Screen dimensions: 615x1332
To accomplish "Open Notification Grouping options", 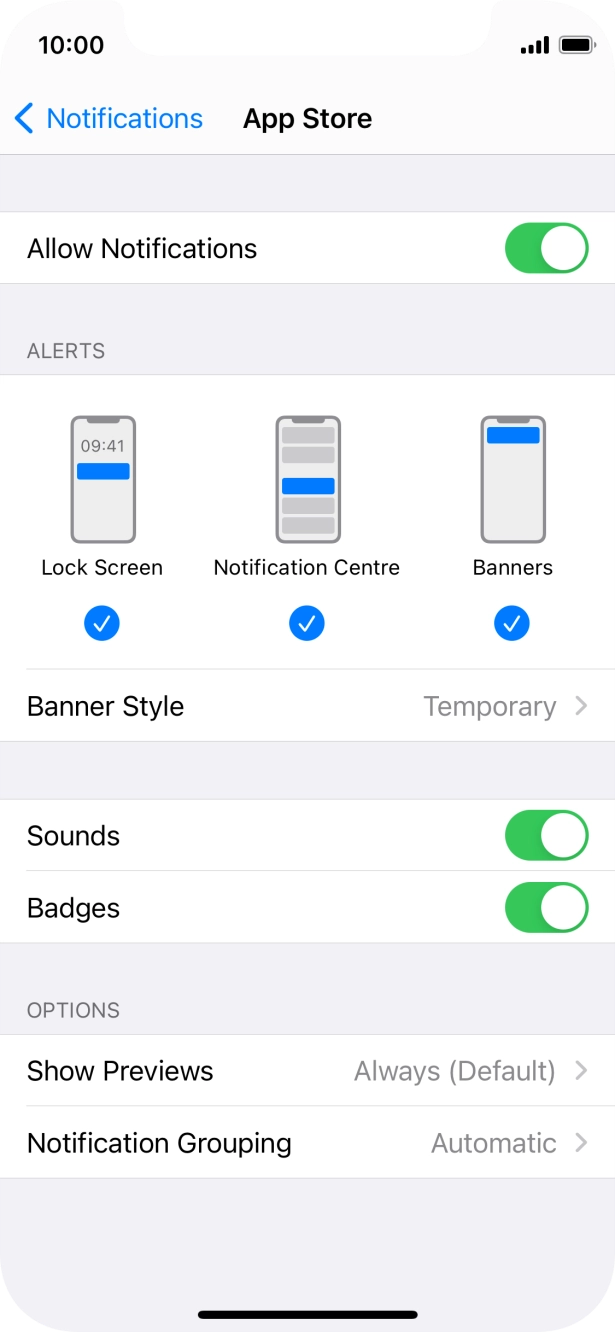I will tap(307, 1143).
